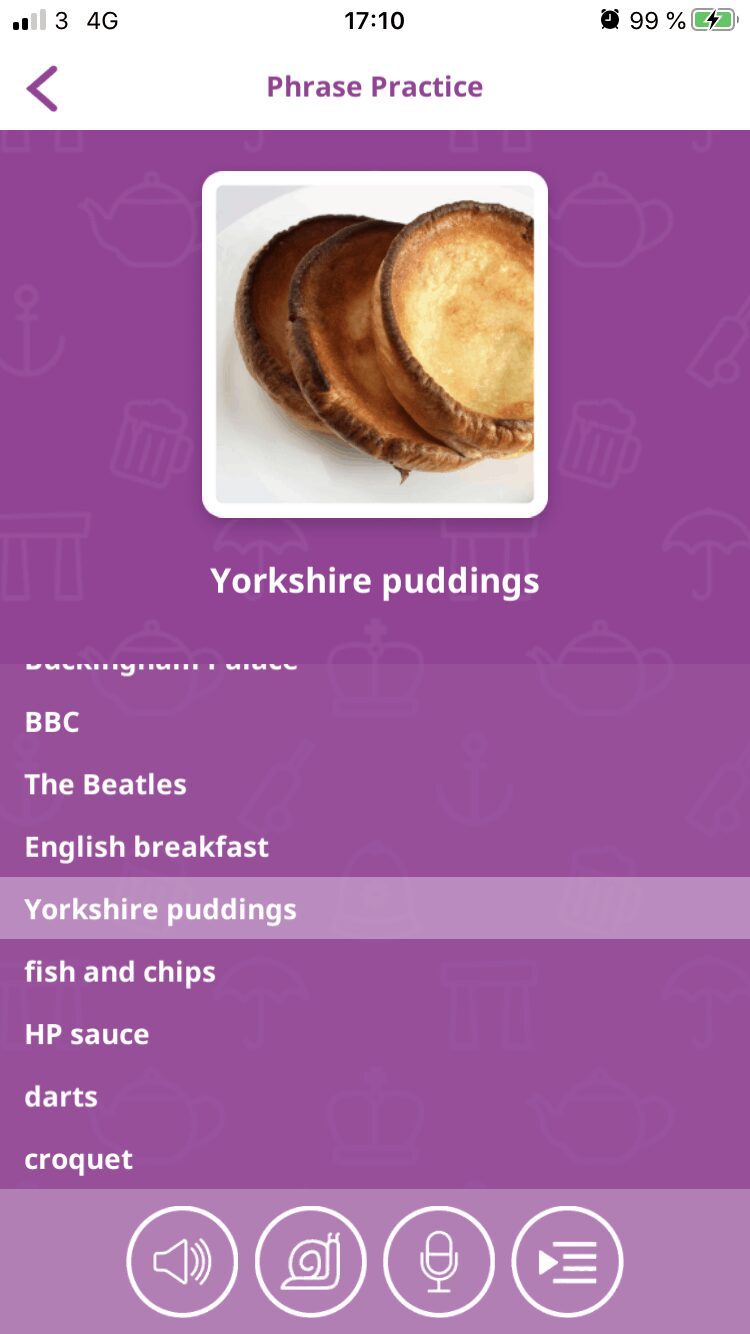This screenshot has width=750, height=1334.
Task: Start autoplay of the phrase list
Action: click(x=567, y=1262)
